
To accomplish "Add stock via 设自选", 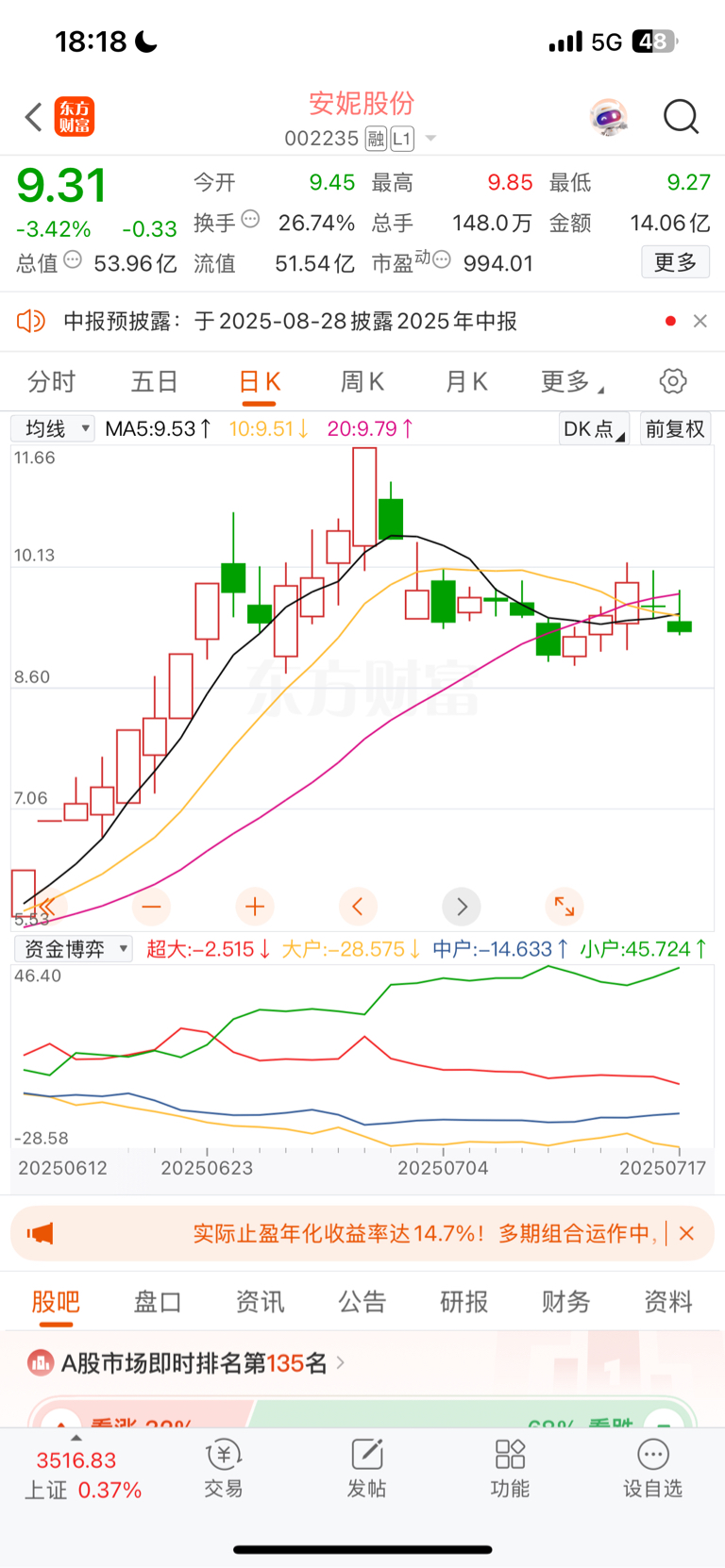I will pyautogui.click(x=652, y=1469).
